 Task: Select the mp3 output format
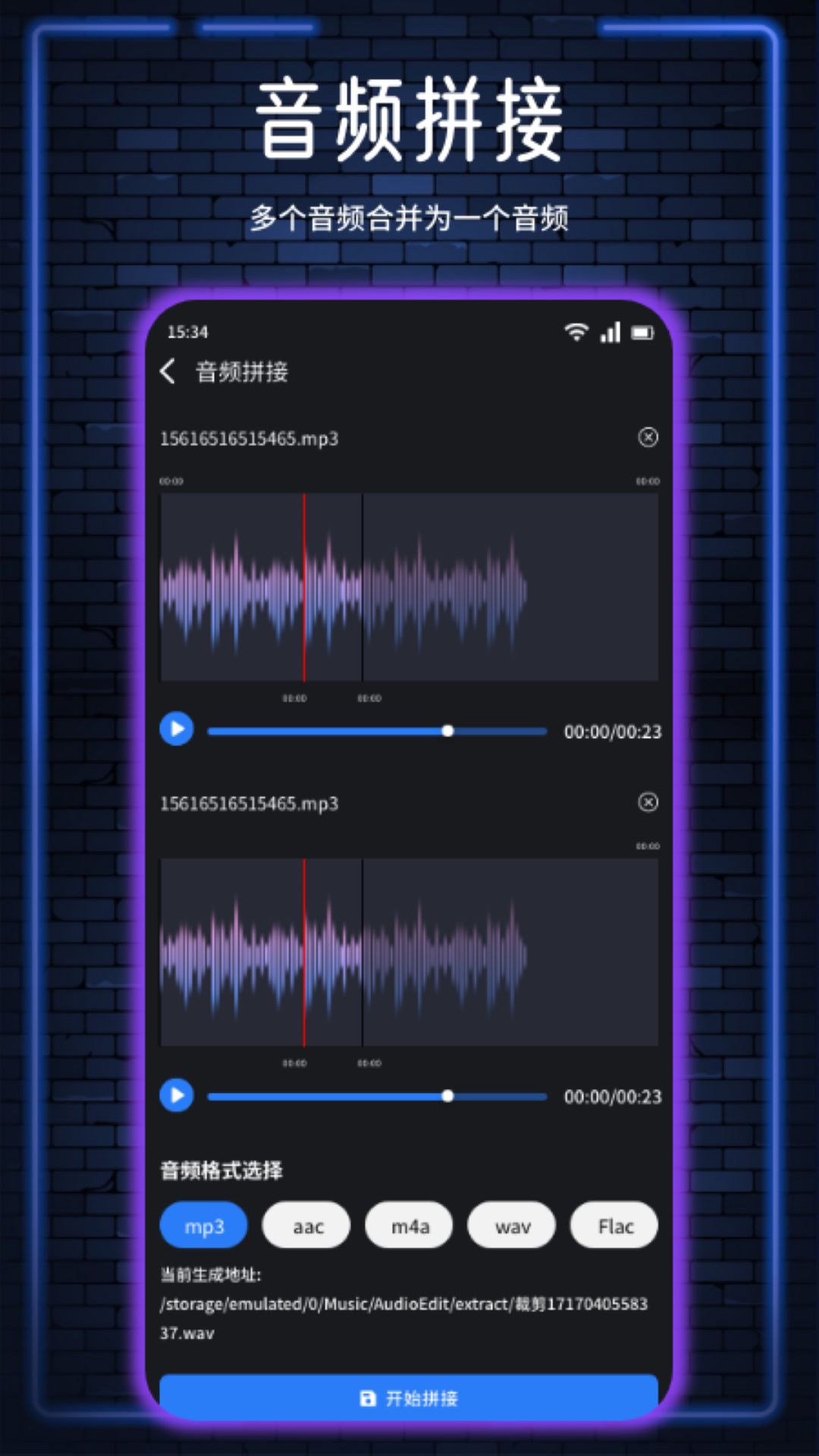coord(202,1225)
